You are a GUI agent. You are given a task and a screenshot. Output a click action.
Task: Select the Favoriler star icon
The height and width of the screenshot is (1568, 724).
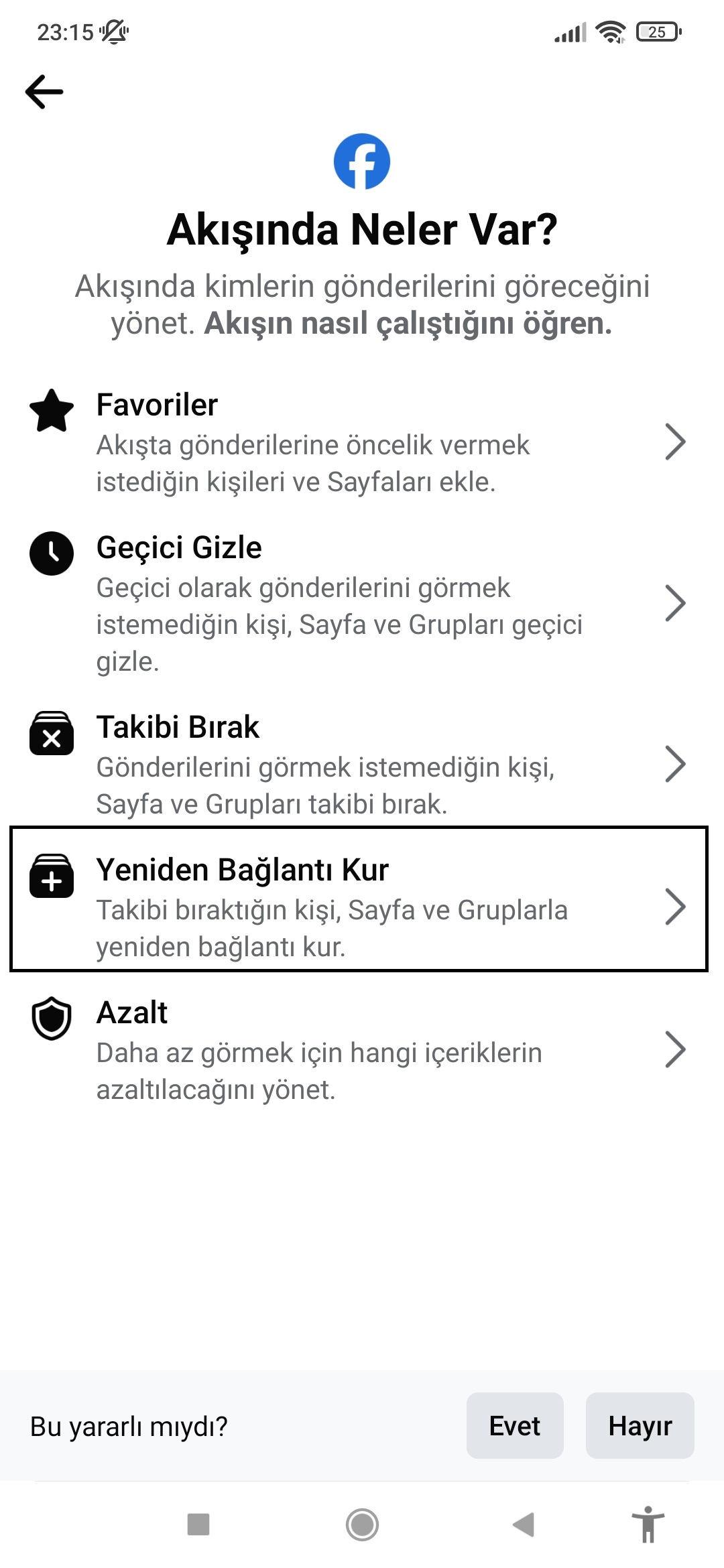point(51,411)
